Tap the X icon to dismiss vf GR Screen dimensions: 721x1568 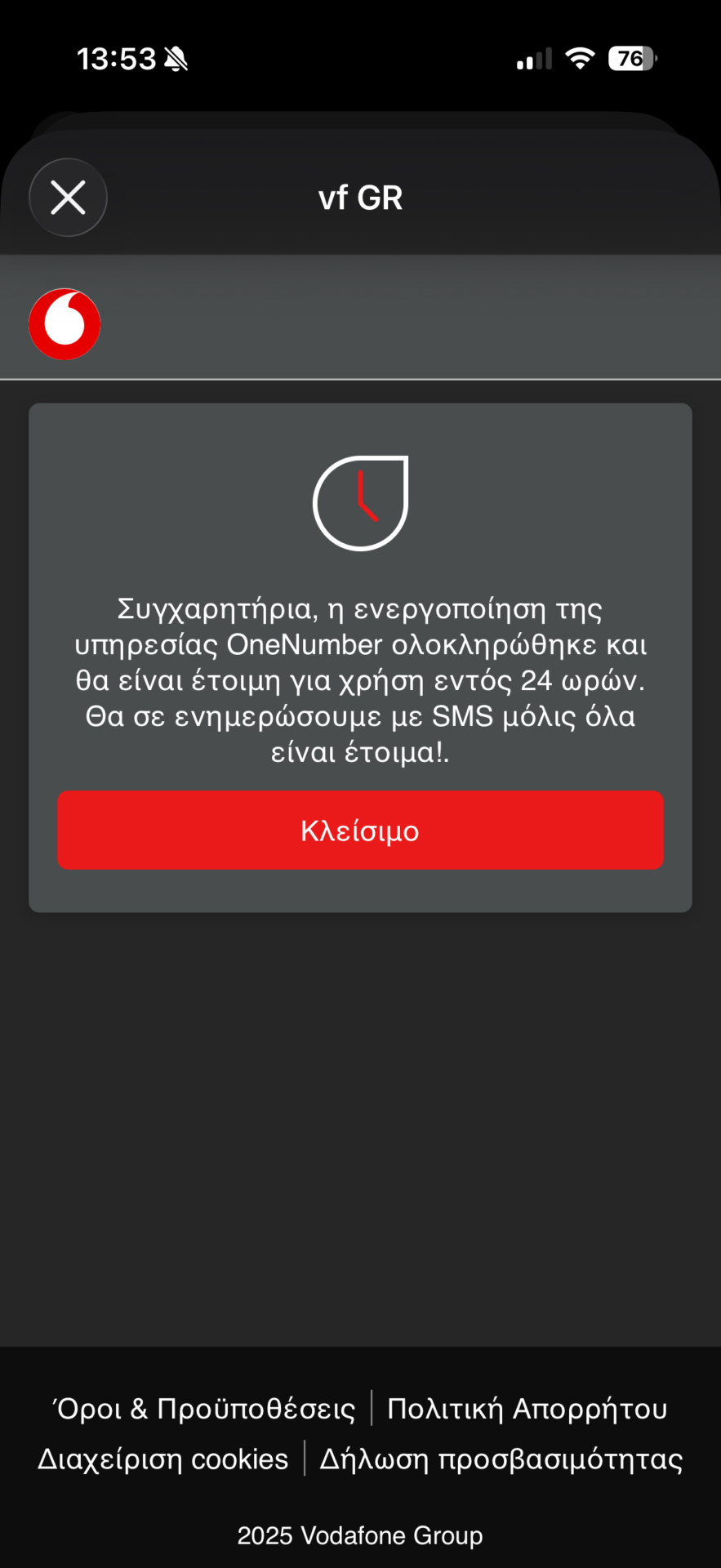click(x=68, y=197)
